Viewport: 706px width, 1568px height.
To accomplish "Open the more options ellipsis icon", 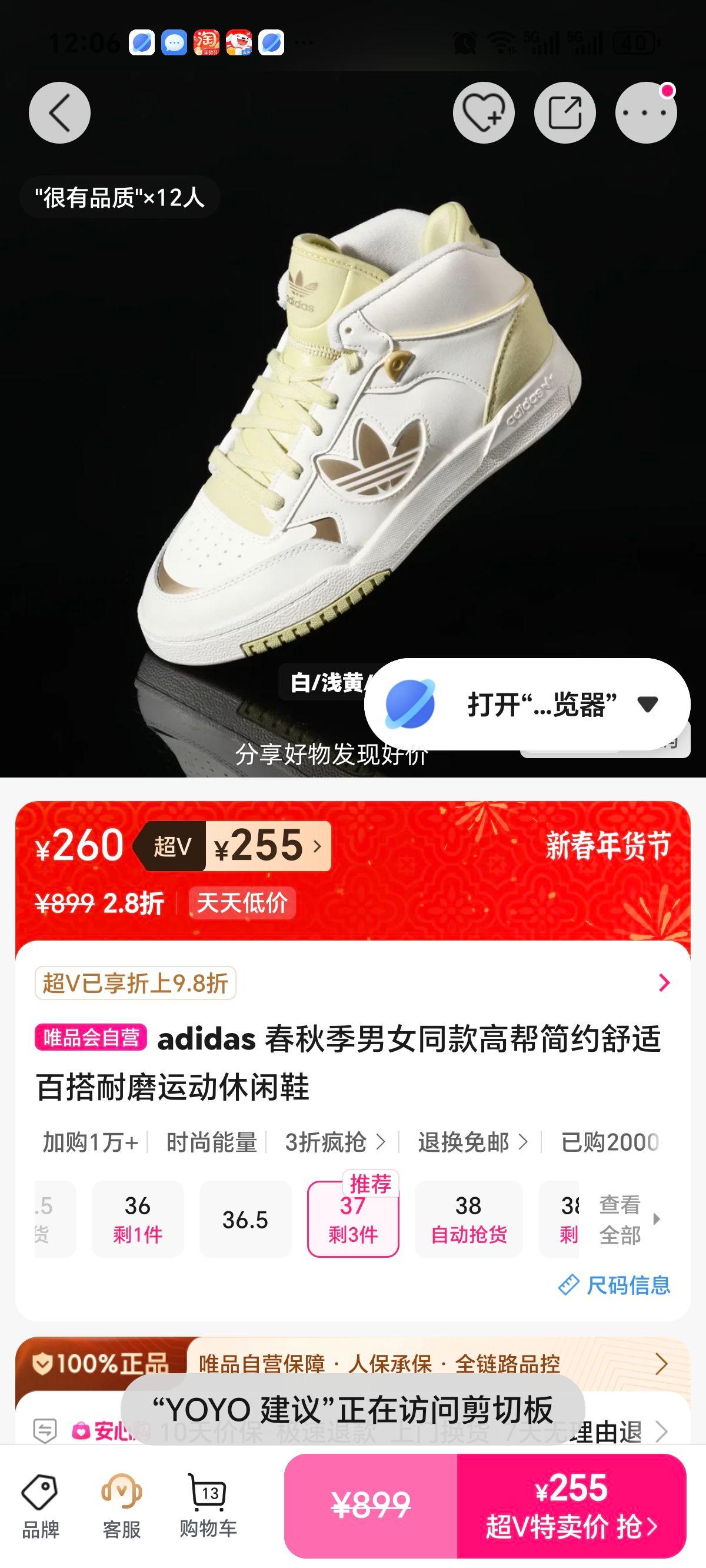I will click(645, 112).
